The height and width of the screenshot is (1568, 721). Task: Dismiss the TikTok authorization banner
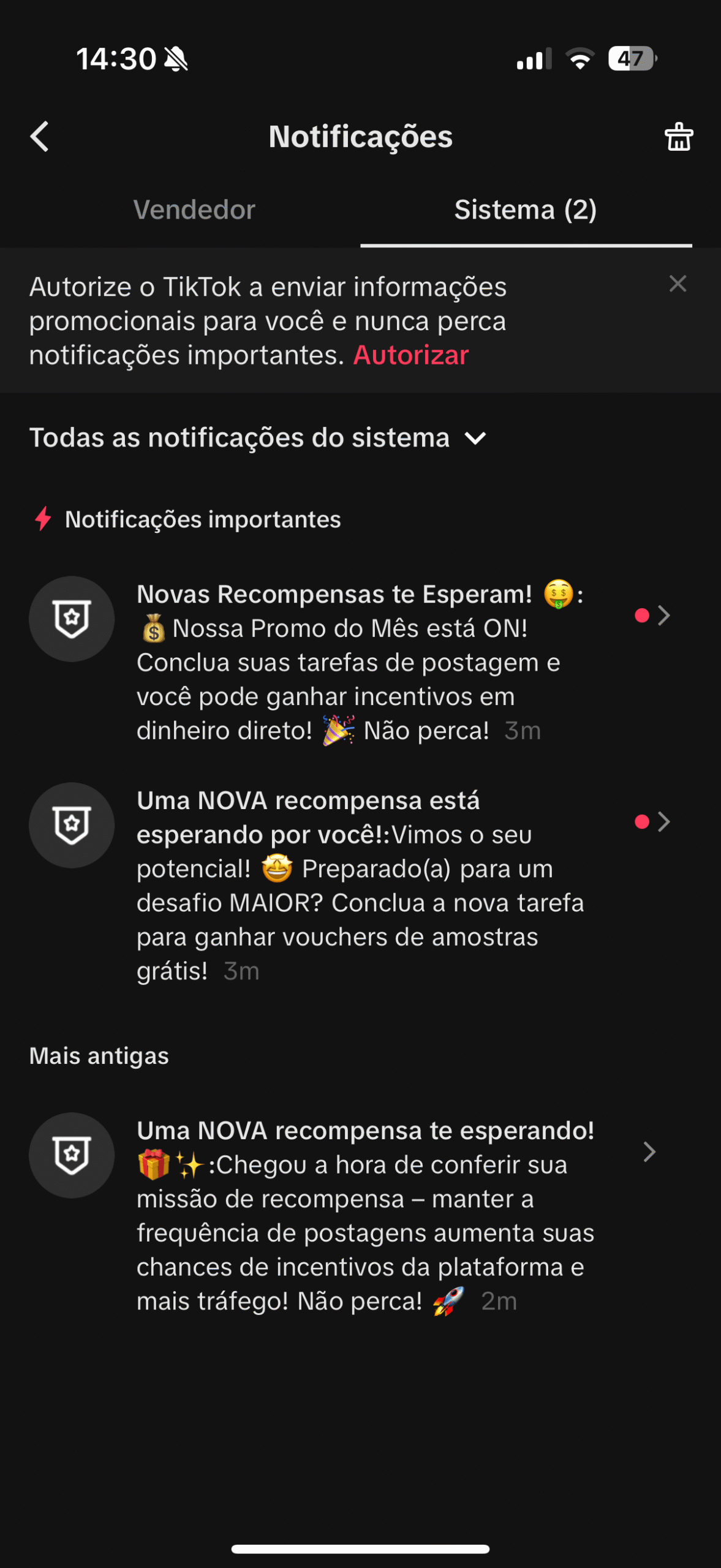678,284
